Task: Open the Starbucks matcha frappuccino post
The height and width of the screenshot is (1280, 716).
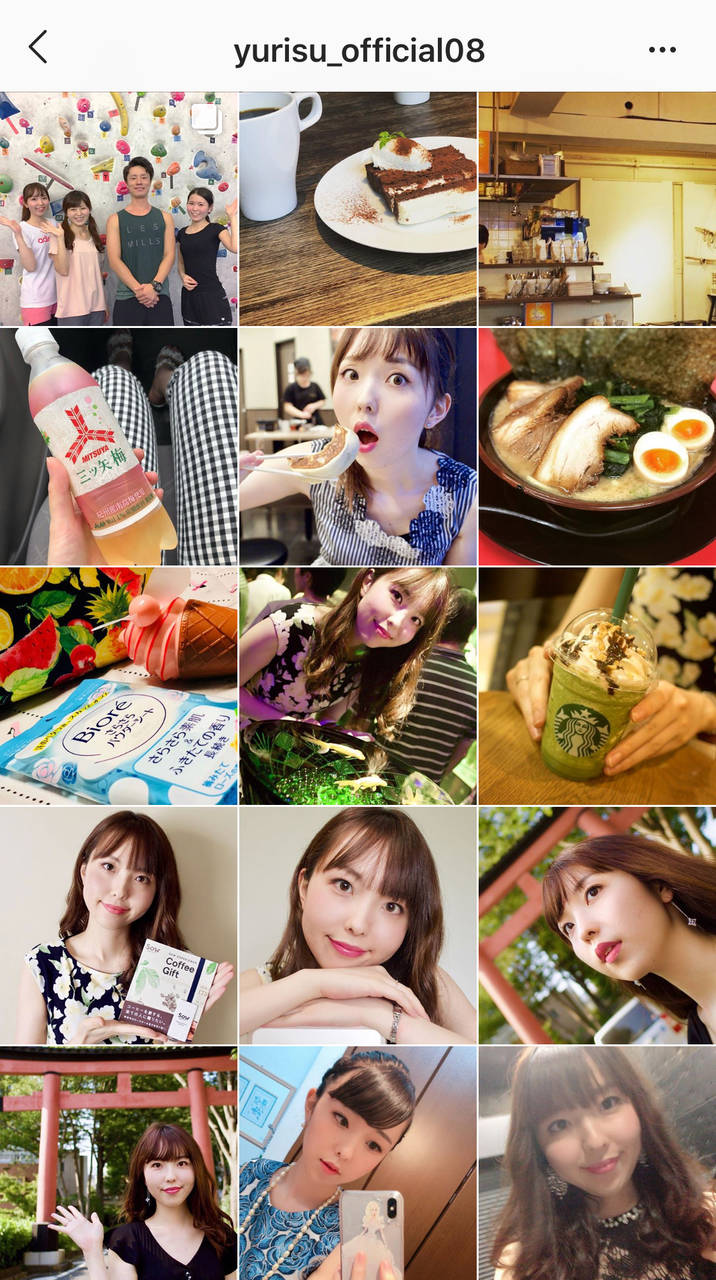Action: [x=597, y=686]
